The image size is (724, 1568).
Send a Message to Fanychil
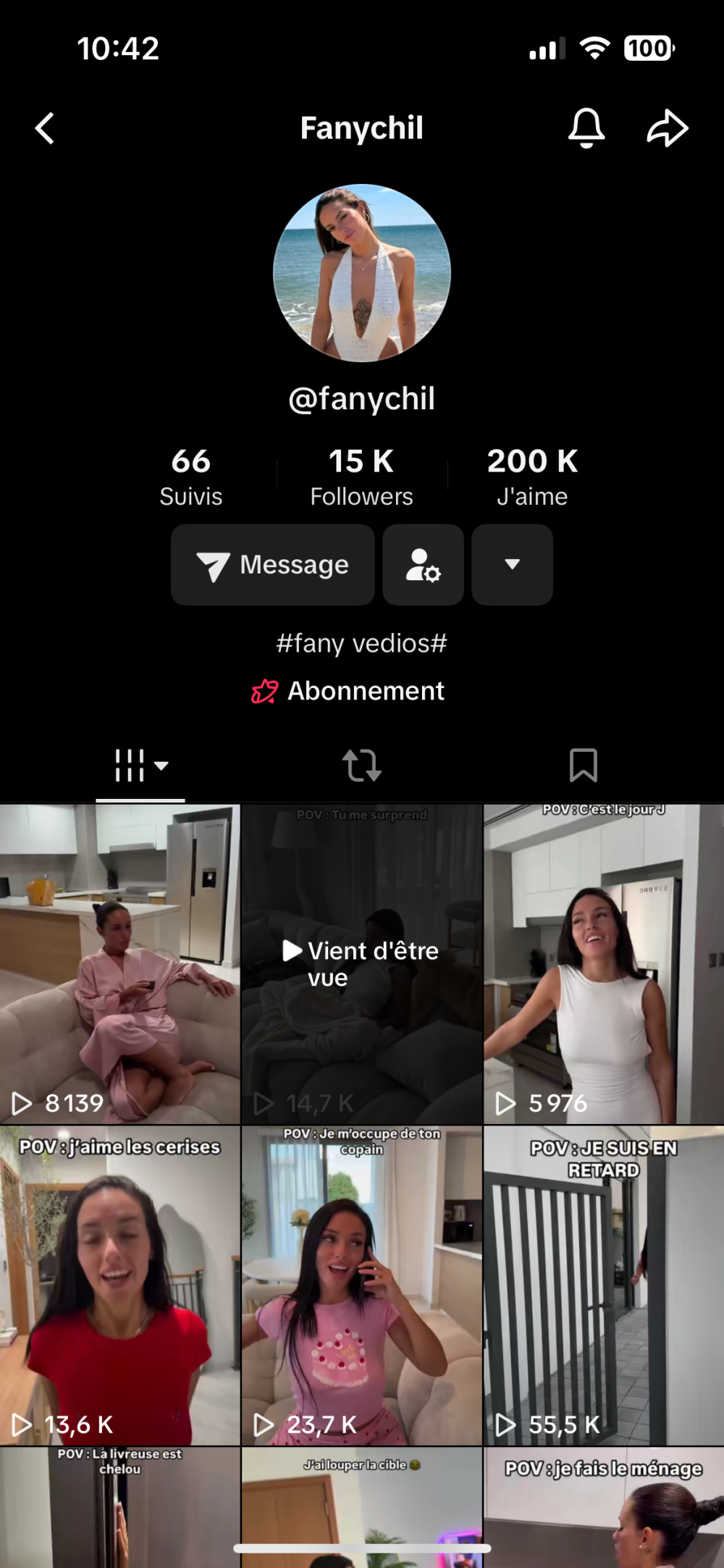click(273, 565)
